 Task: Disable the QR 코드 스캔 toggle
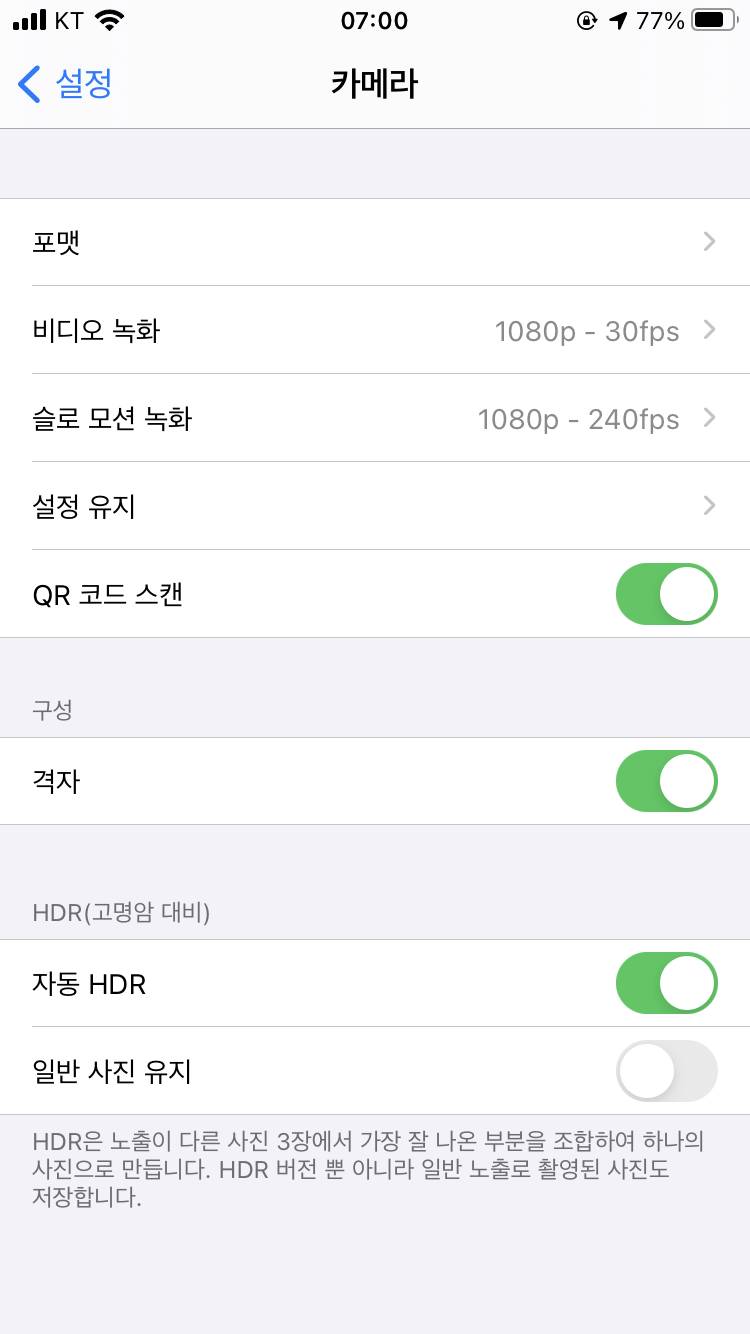pyautogui.click(x=666, y=593)
